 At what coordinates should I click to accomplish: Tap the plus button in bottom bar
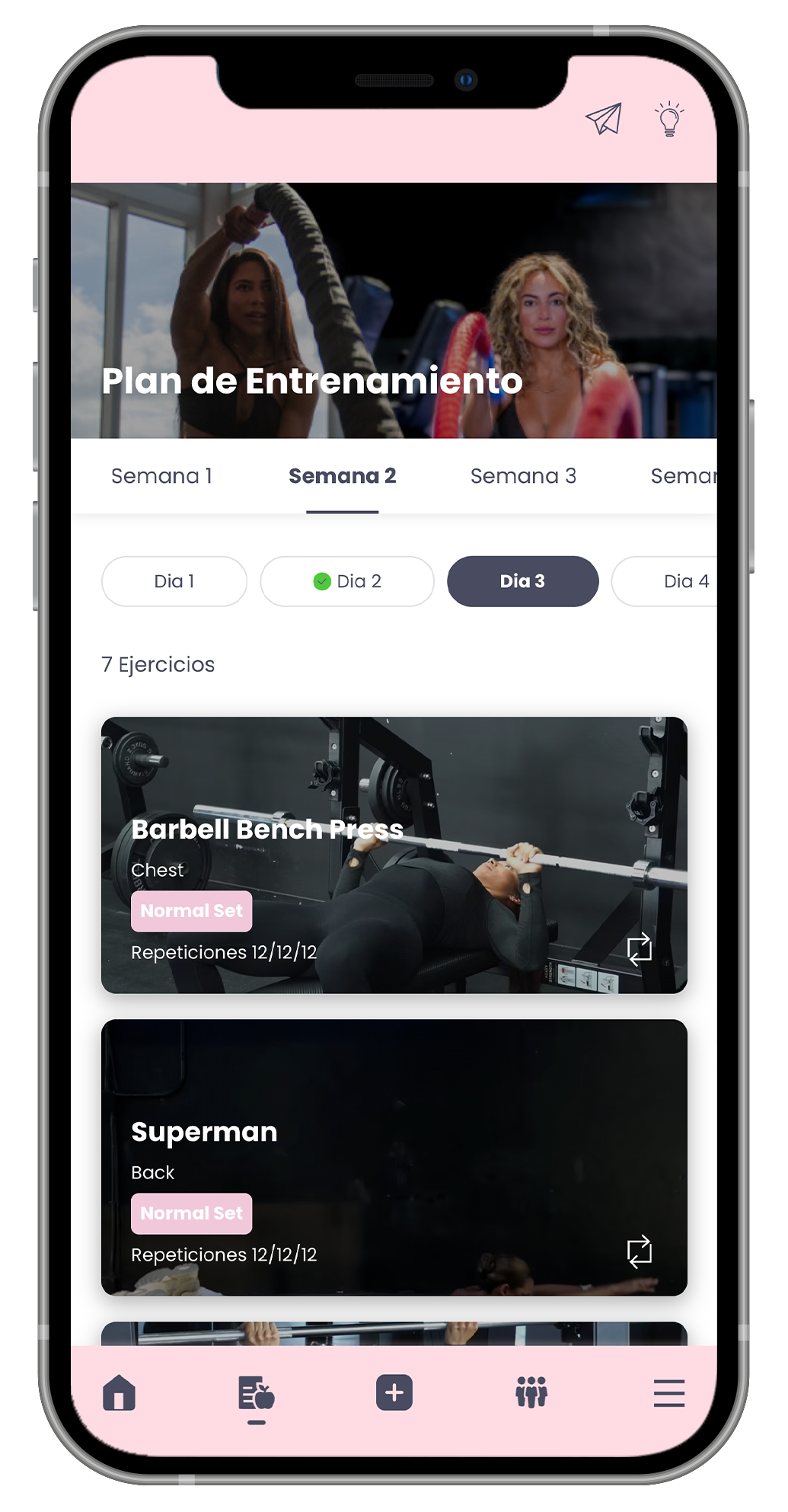(x=394, y=1393)
